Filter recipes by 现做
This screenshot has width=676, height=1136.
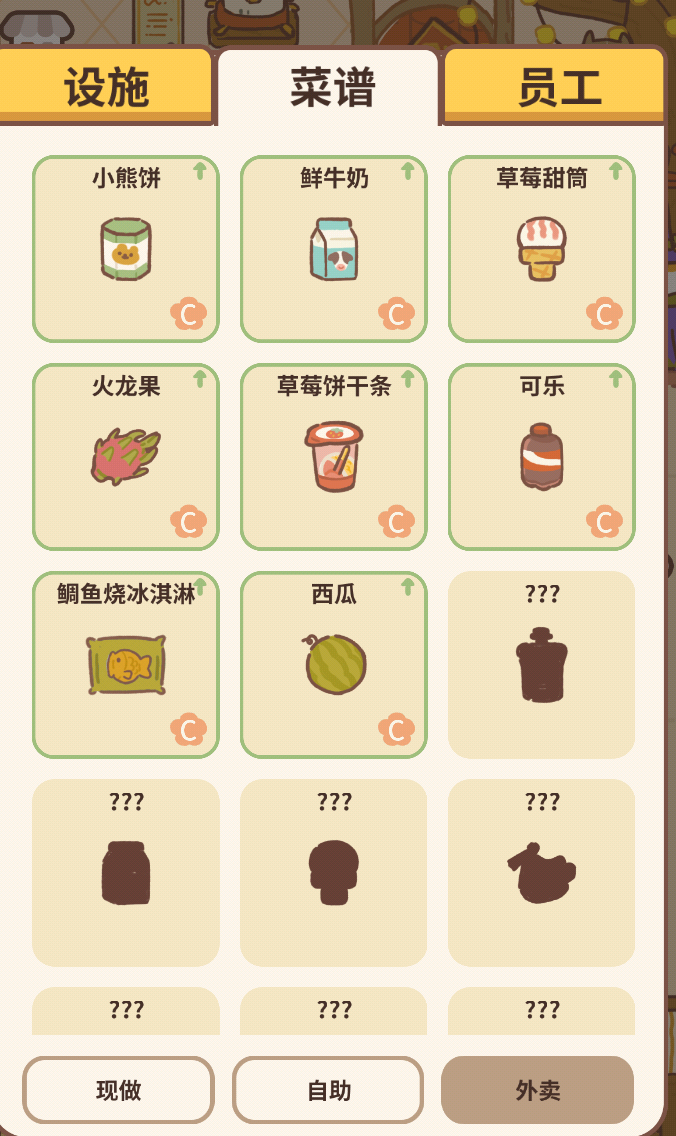point(118,1090)
